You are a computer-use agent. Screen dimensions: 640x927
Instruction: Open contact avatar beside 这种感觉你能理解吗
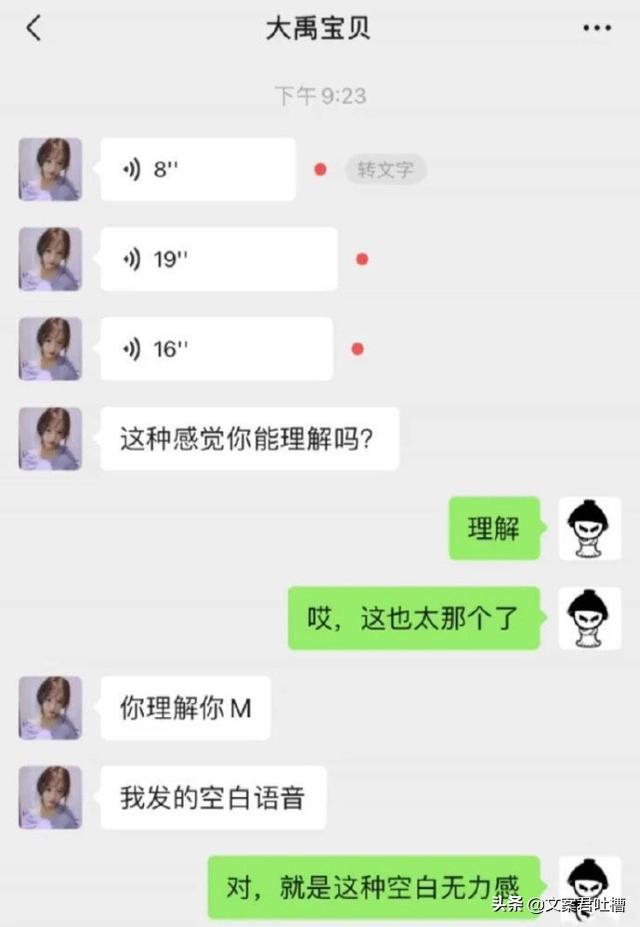[x=50, y=439]
